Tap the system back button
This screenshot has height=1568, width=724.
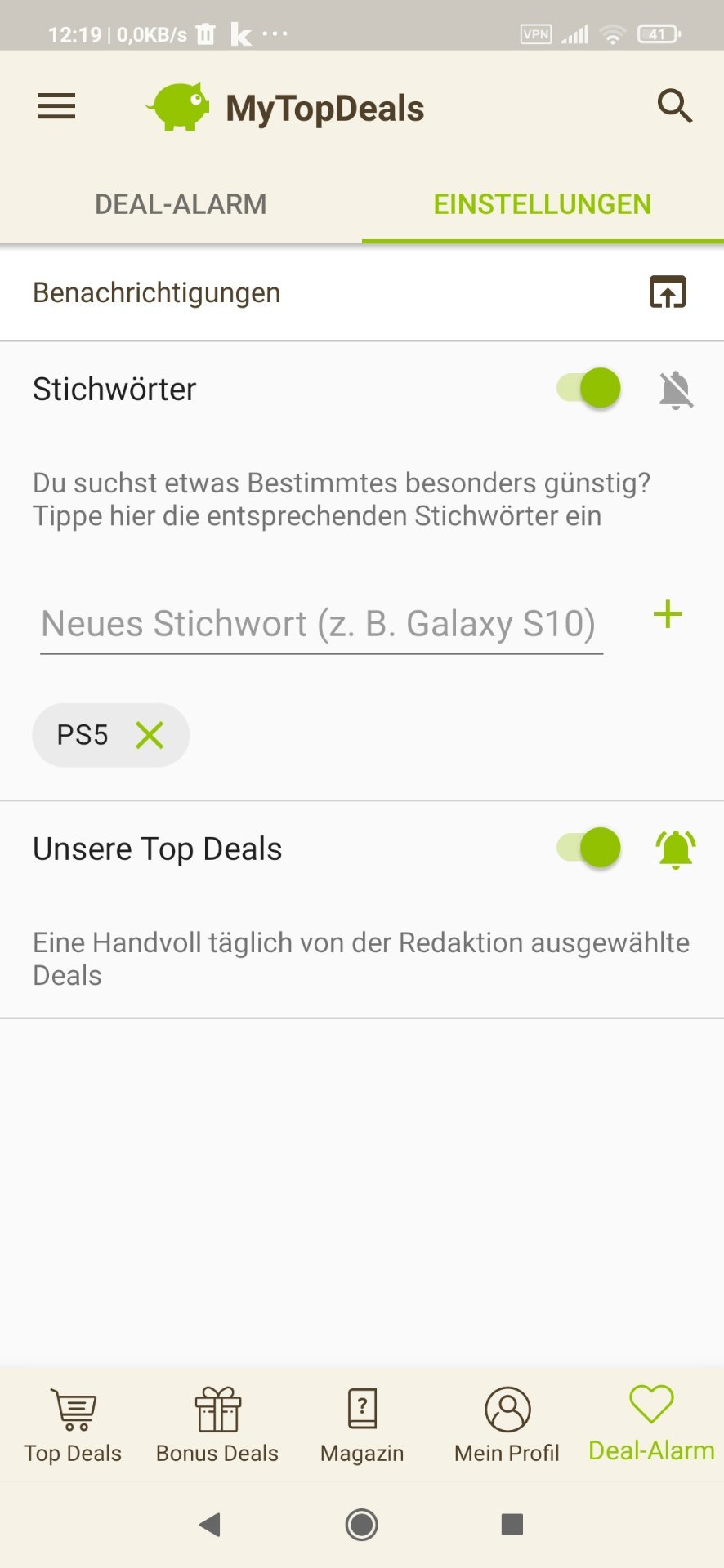[210, 1524]
